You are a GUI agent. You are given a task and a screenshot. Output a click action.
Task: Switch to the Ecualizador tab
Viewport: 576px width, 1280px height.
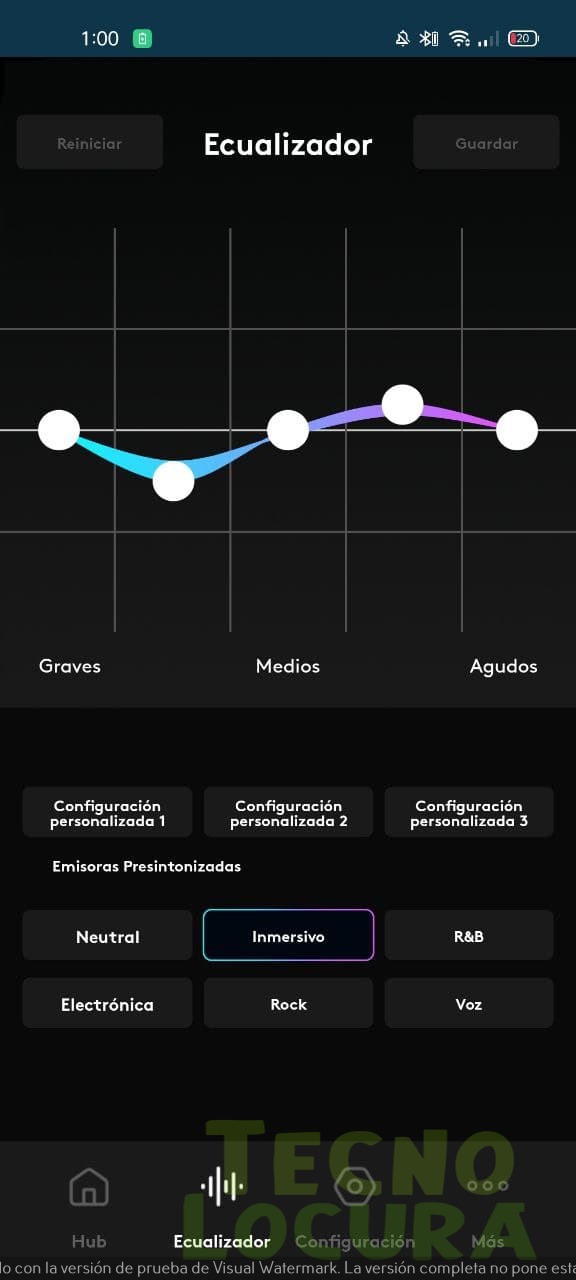tap(222, 1207)
